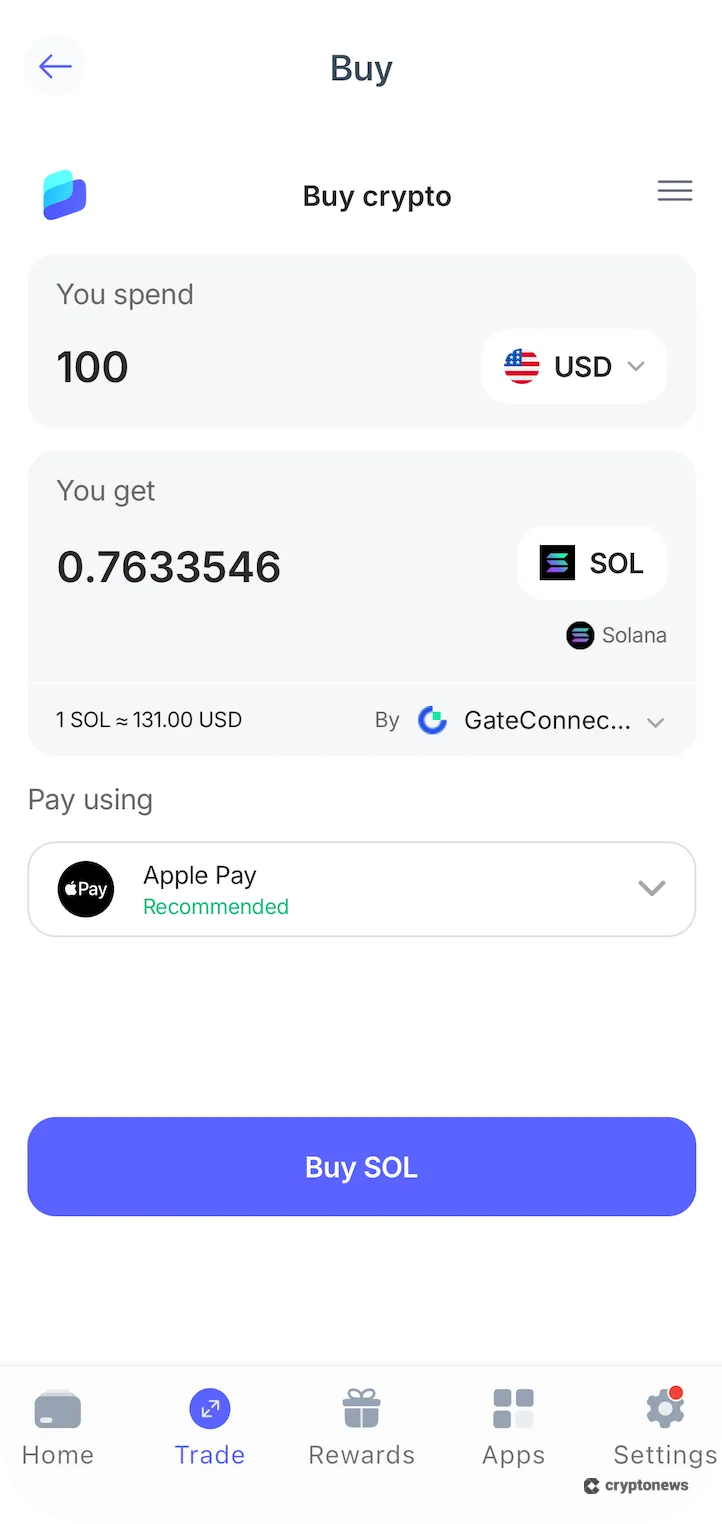Viewport: 722px width, 1524px height.
Task: Open Settings via the gear icon
Action: (x=664, y=1409)
